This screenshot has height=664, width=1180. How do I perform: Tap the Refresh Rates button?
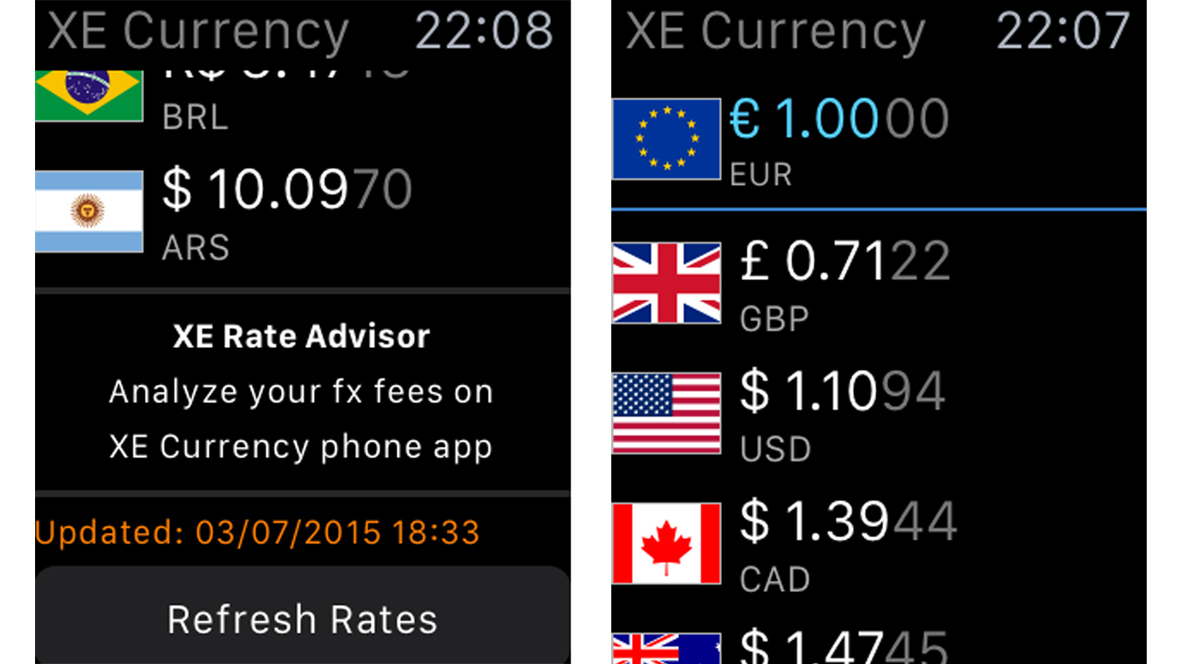coord(302,619)
